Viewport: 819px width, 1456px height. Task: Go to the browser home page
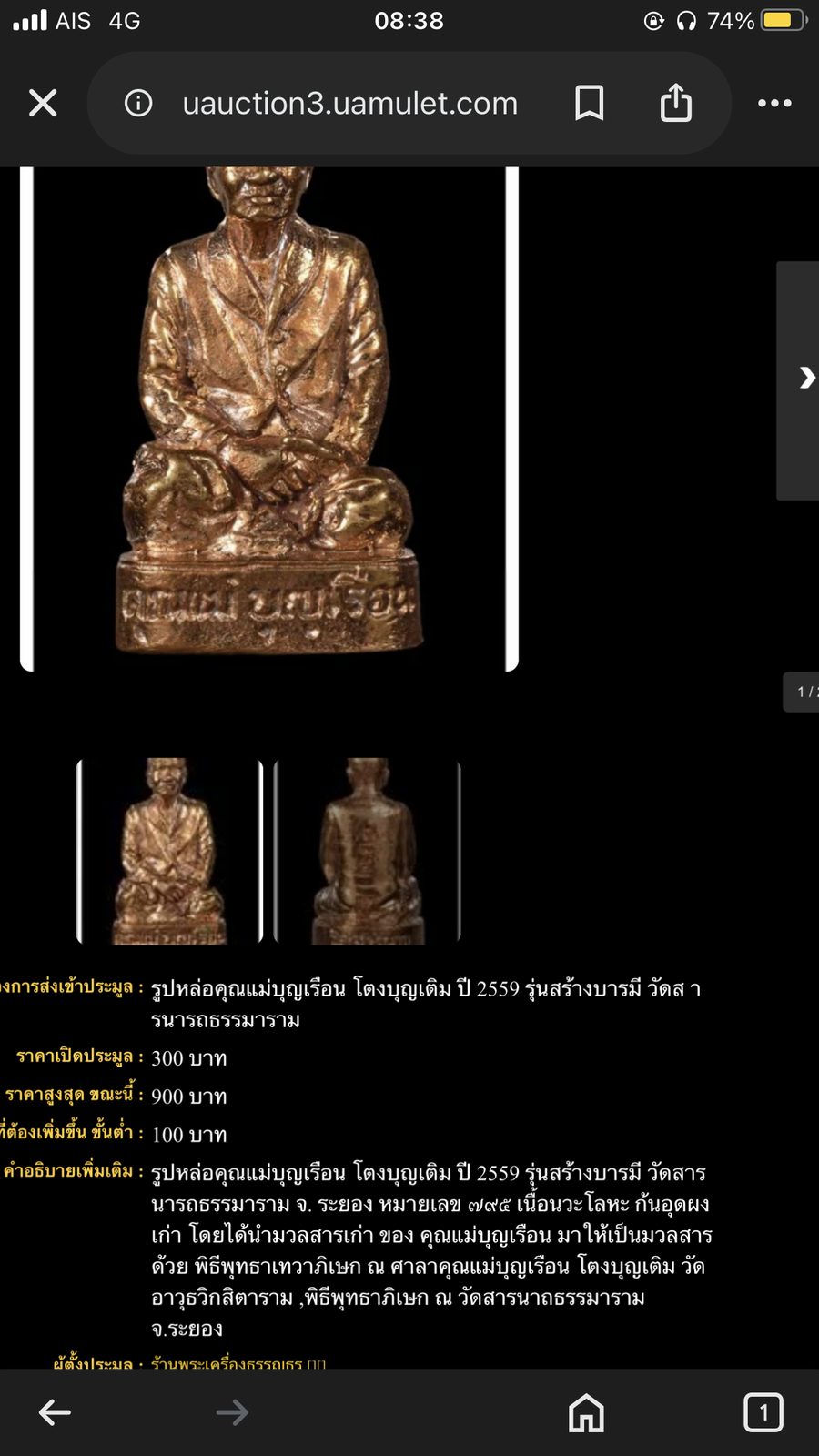click(x=586, y=1412)
